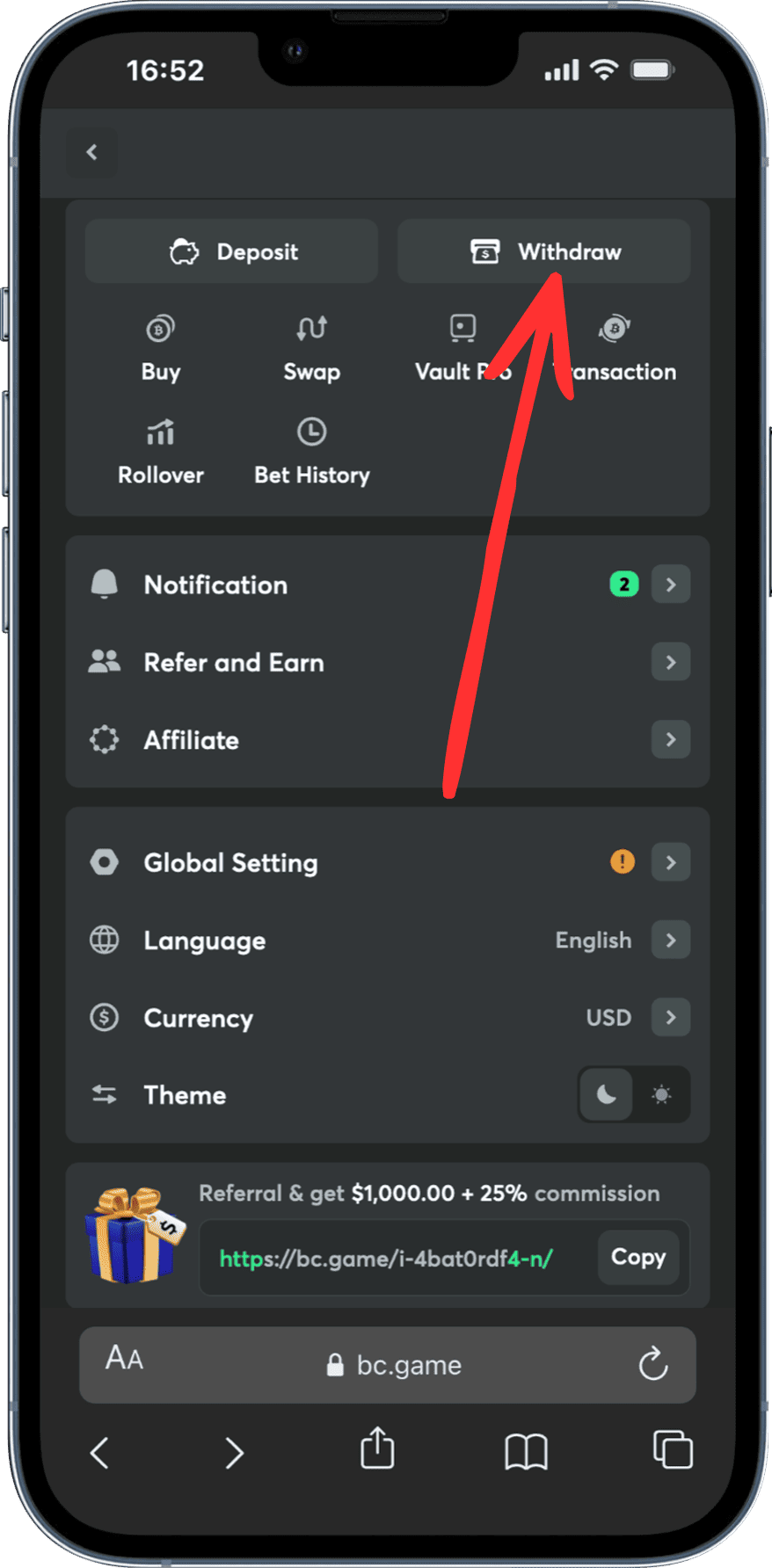Open the Rollover section
This screenshot has width=772, height=1568.
click(160, 452)
